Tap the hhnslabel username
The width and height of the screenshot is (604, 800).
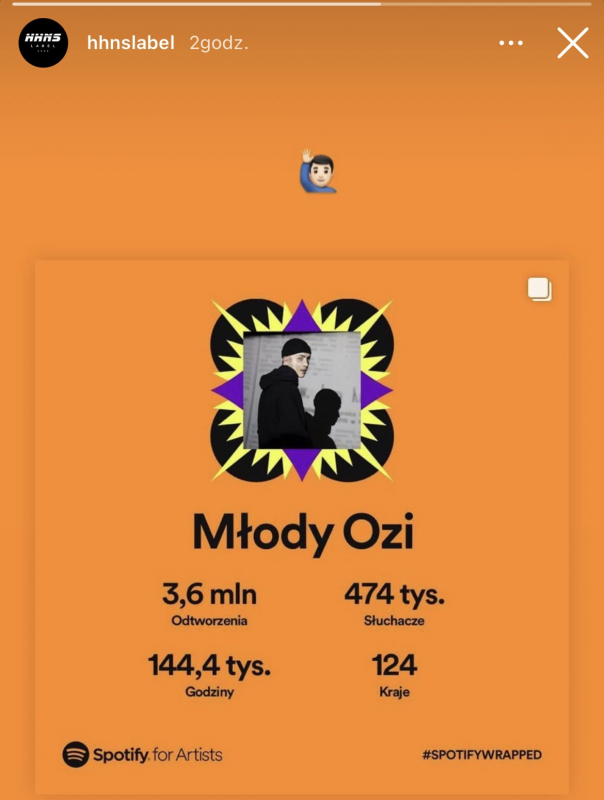tap(131, 43)
